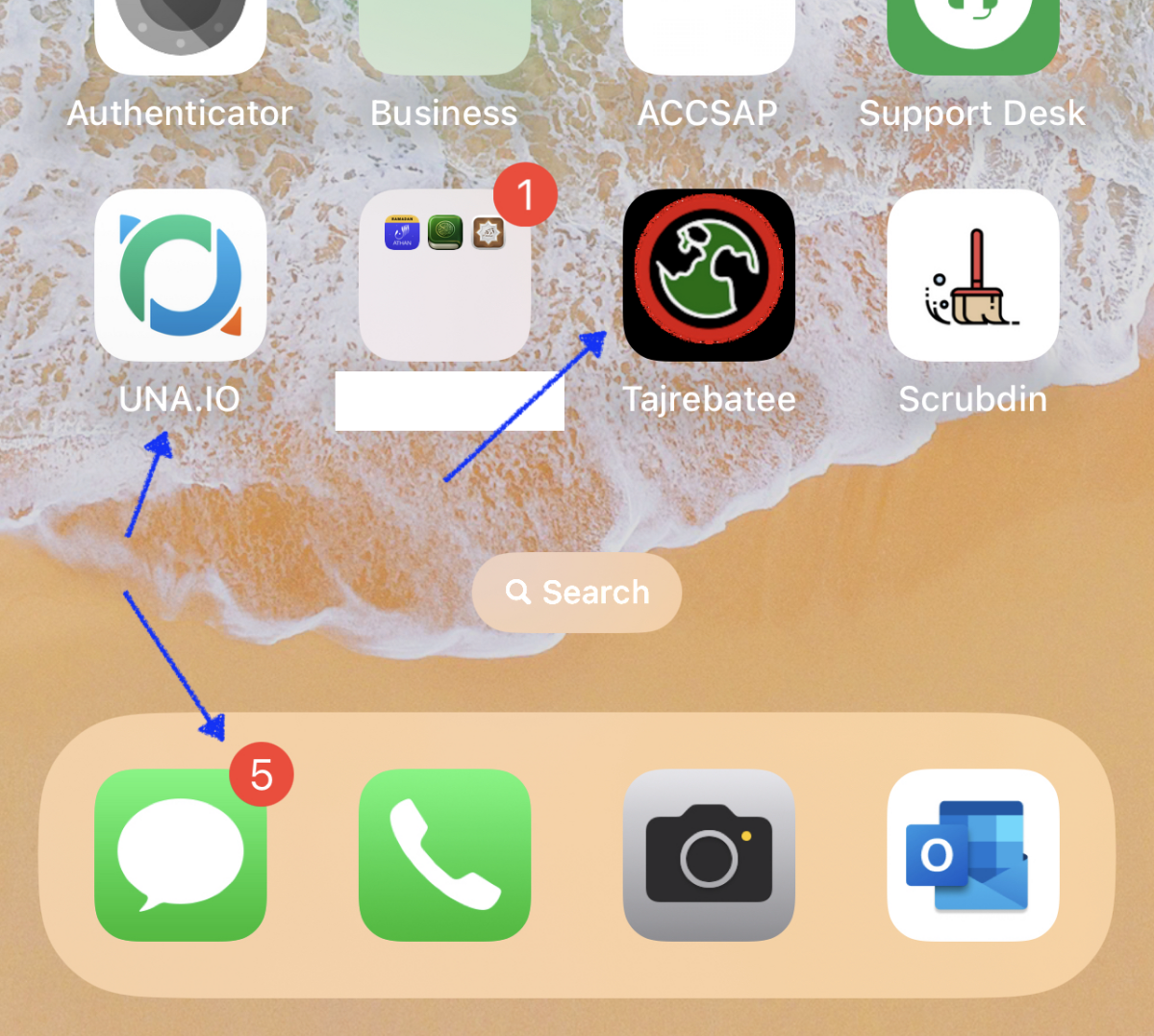Viewport: 1154px width, 1036px height.
Task: Open Messages from the dock
Action: [180, 854]
